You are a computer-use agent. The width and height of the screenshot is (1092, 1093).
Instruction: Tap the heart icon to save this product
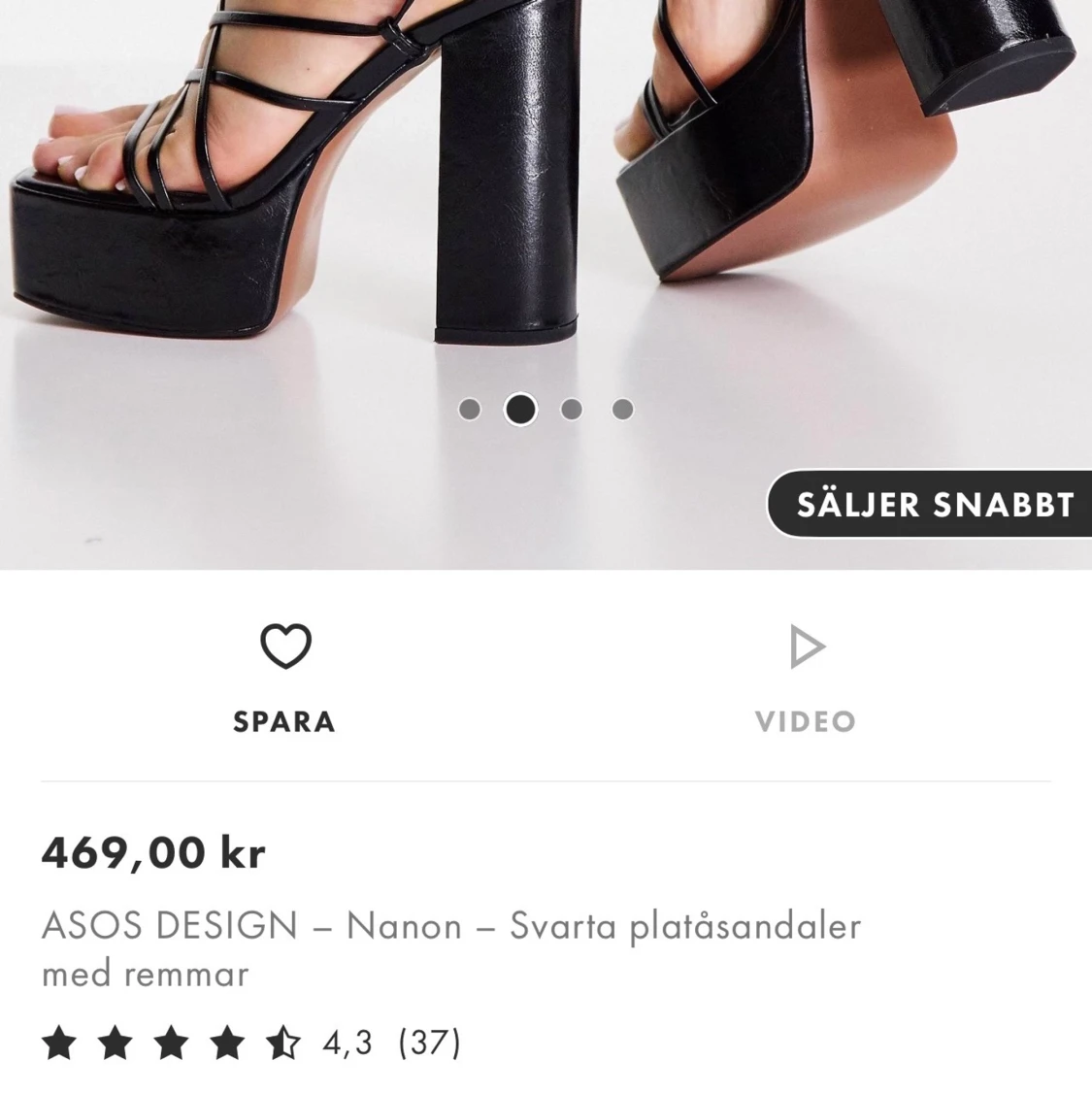pyautogui.click(x=284, y=645)
